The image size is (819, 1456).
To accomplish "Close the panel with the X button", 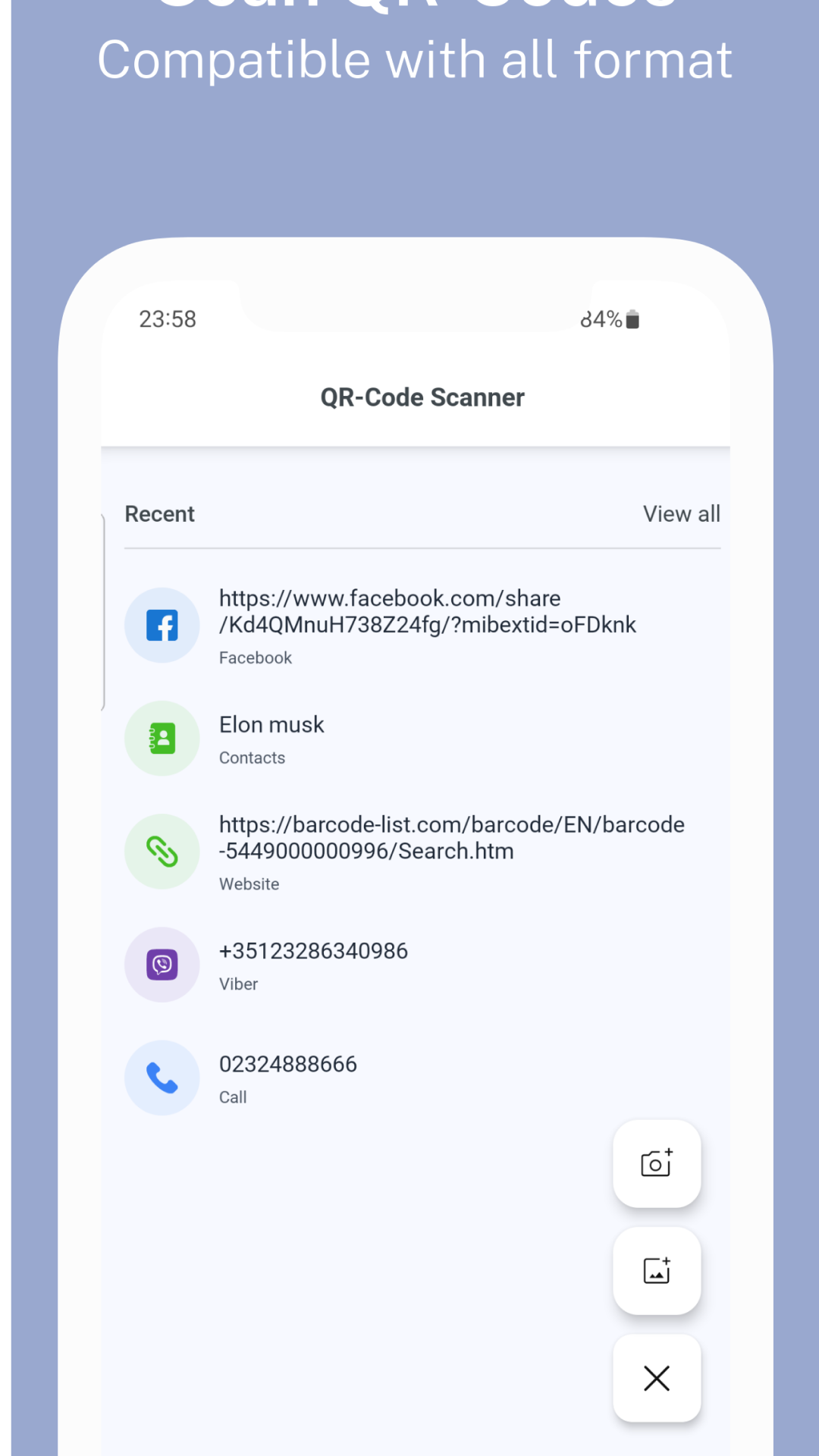I will pyautogui.click(x=657, y=1378).
